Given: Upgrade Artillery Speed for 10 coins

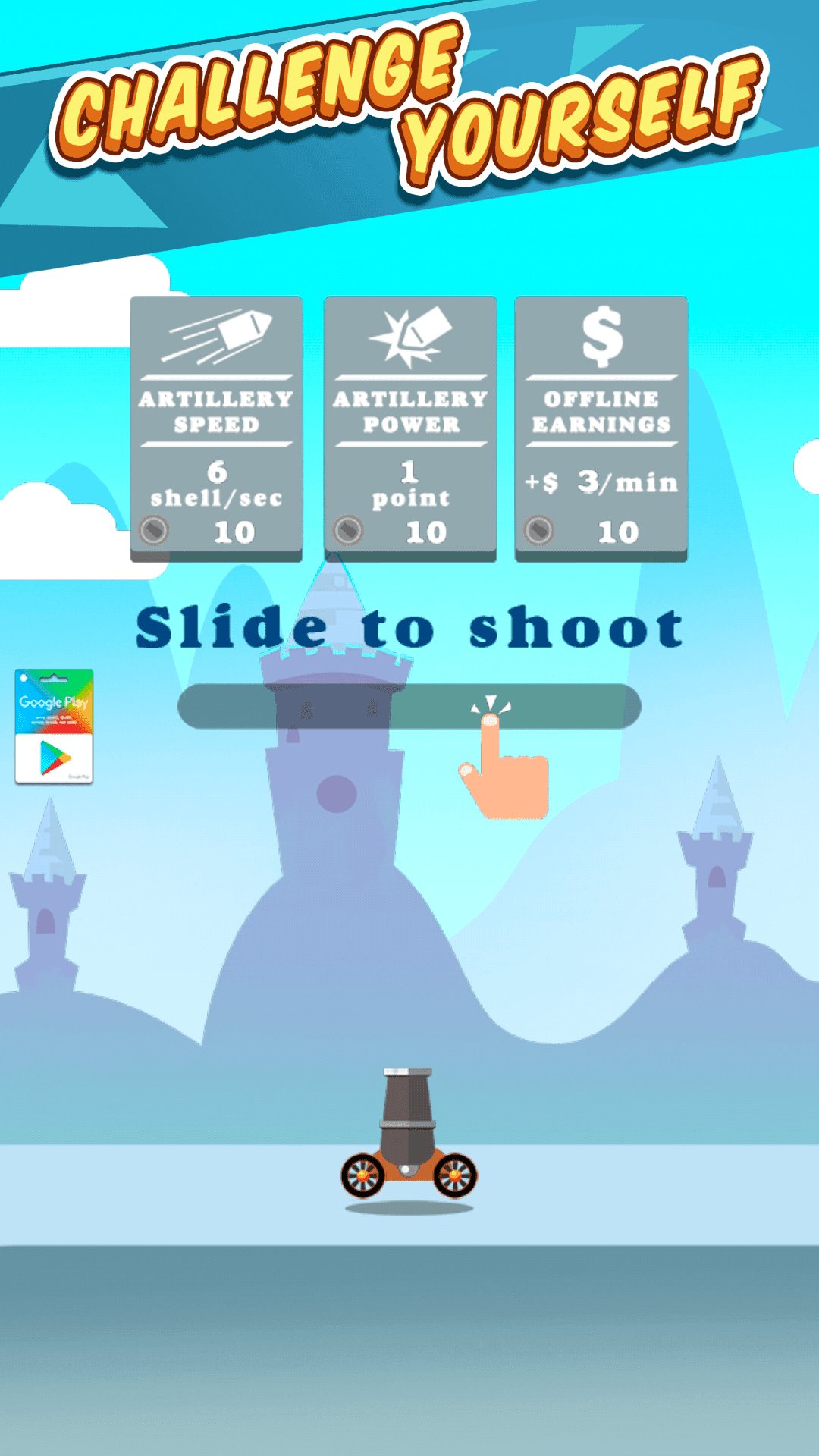Looking at the screenshot, I should coord(217,428).
